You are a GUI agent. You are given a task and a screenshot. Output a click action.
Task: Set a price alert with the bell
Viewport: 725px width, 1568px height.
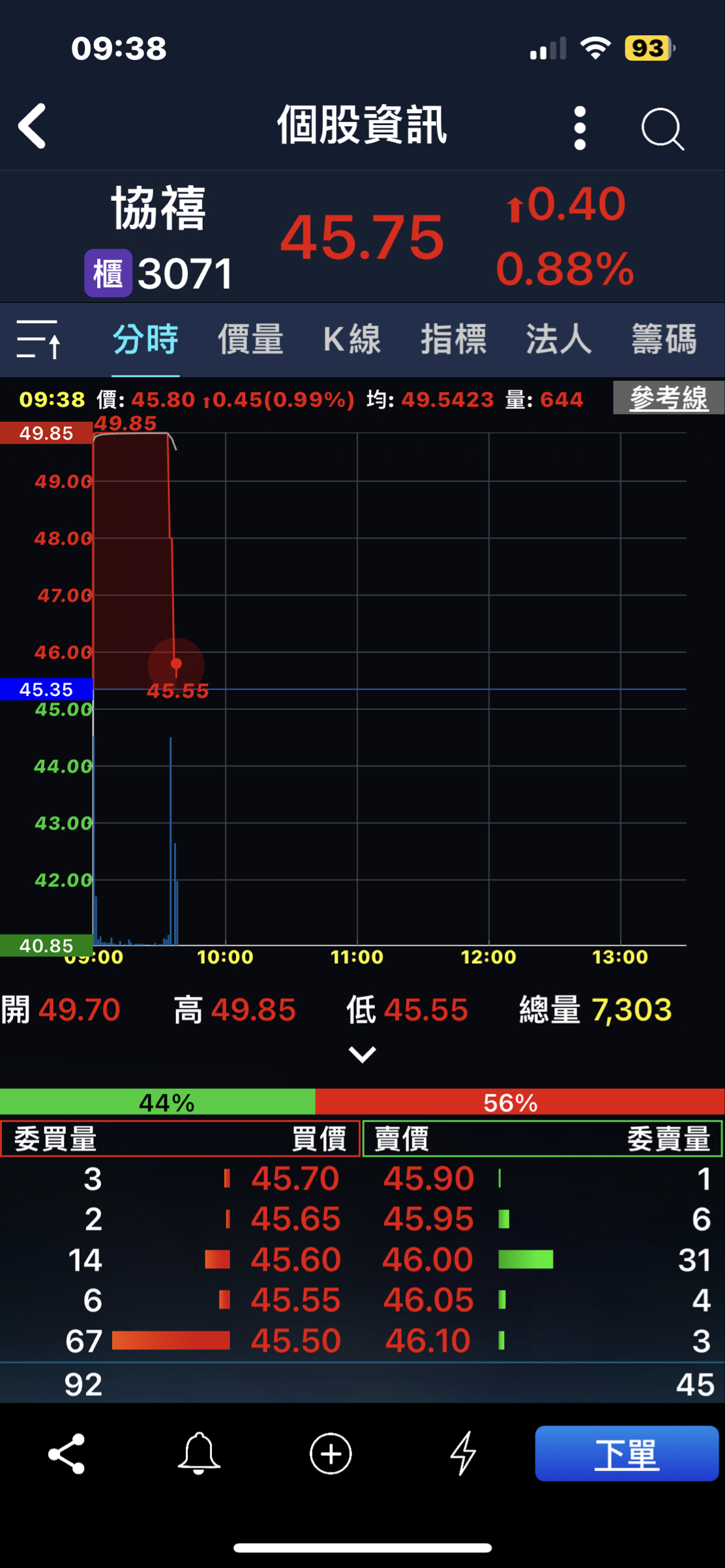coord(199,1453)
